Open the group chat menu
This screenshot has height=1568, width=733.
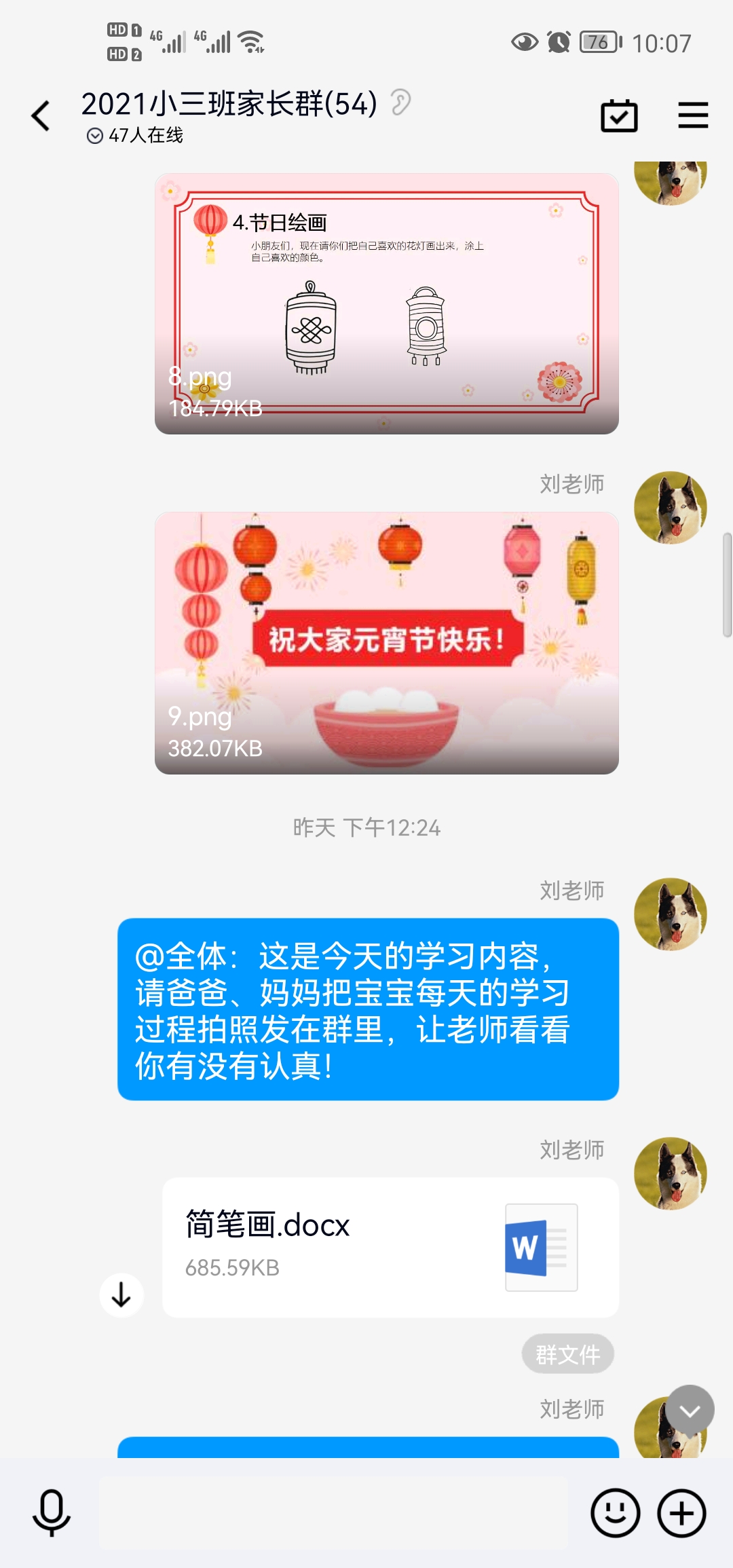pyautogui.click(x=693, y=115)
